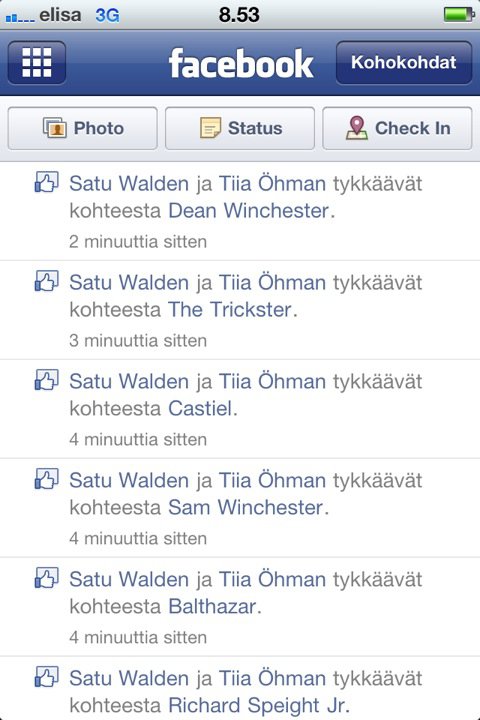Add a new Photo post
This screenshot has height=720, width=480.
point(83,128)
